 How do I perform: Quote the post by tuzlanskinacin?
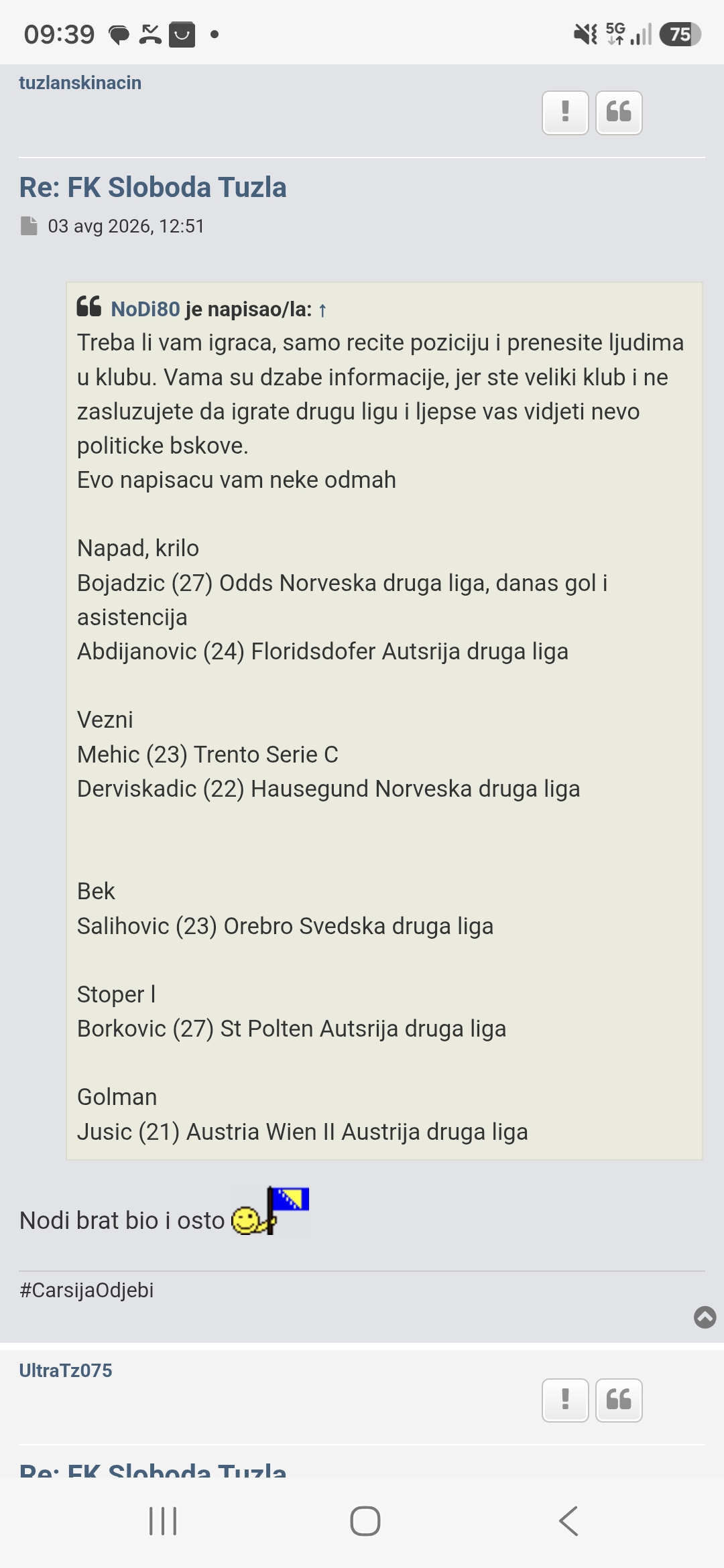click(619, 113)
